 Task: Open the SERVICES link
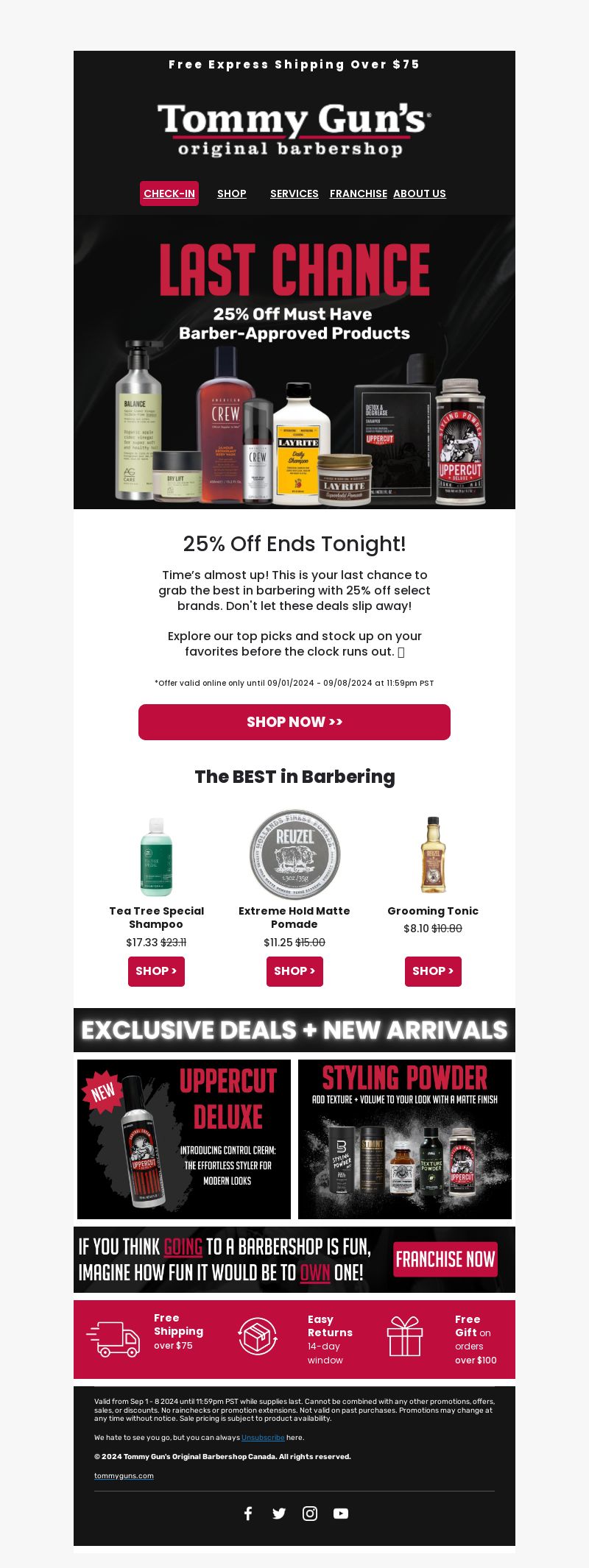click(x=294, y=194)
